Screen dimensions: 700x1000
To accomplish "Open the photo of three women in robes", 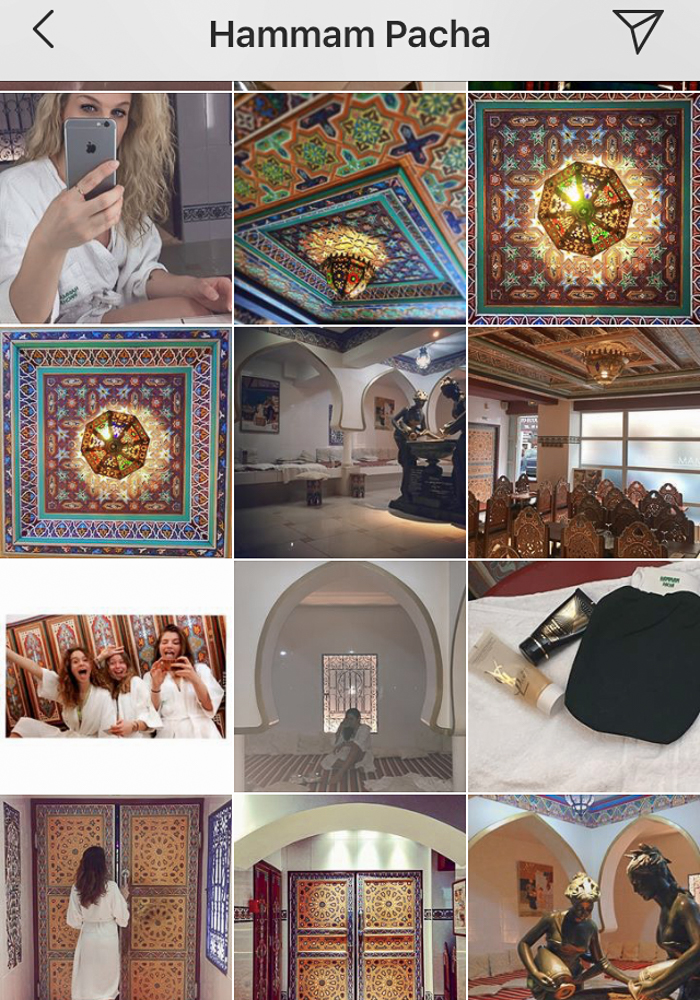I will (x=116, y=676).
